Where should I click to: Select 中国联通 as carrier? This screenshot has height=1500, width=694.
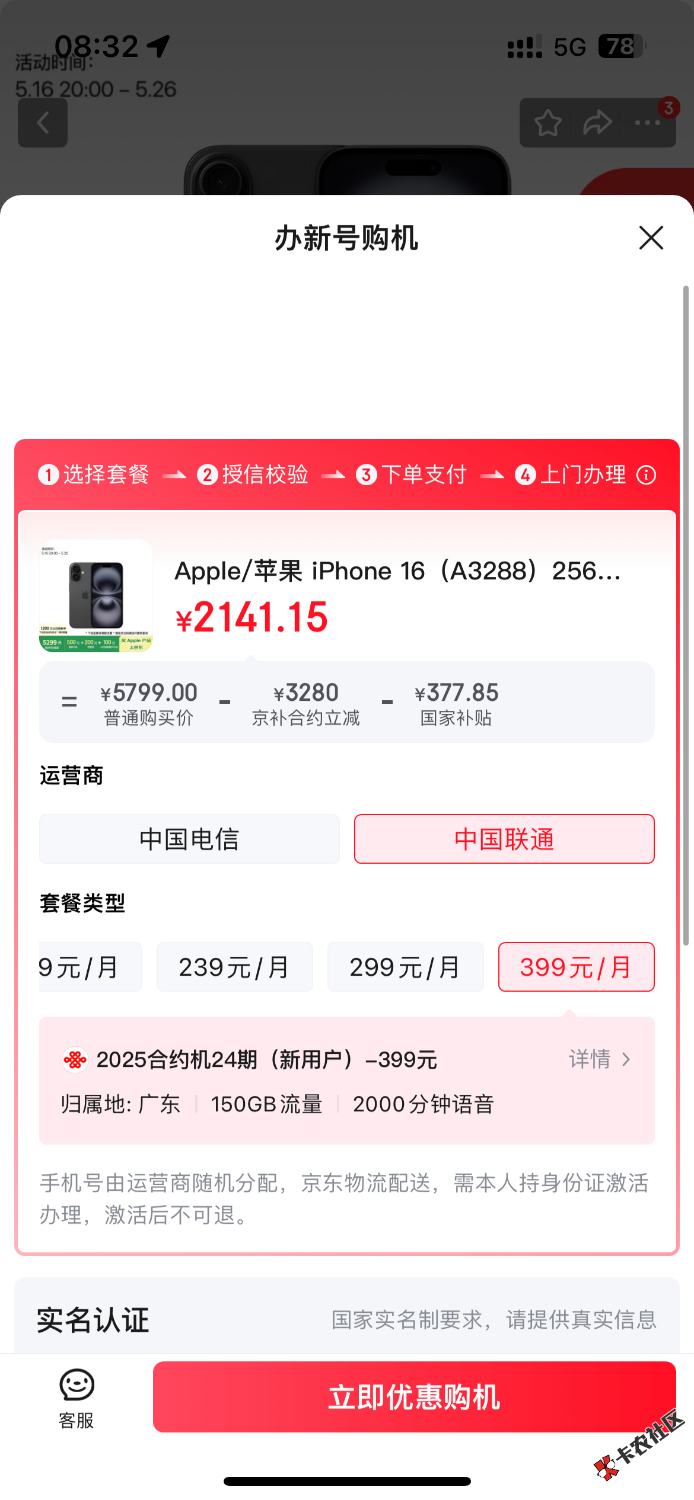(x=504, y=839)
